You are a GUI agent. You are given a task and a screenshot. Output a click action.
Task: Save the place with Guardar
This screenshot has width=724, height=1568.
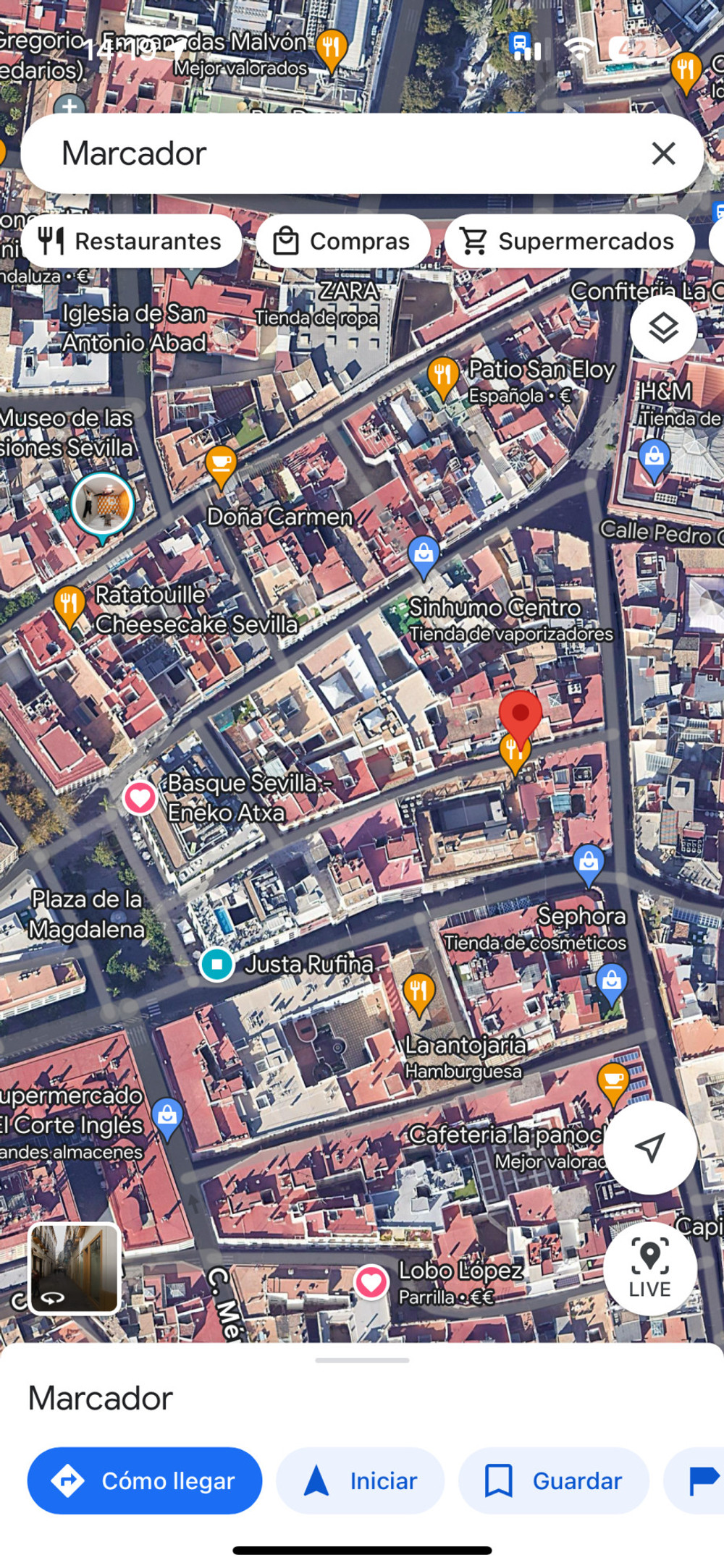[553, 1480]
